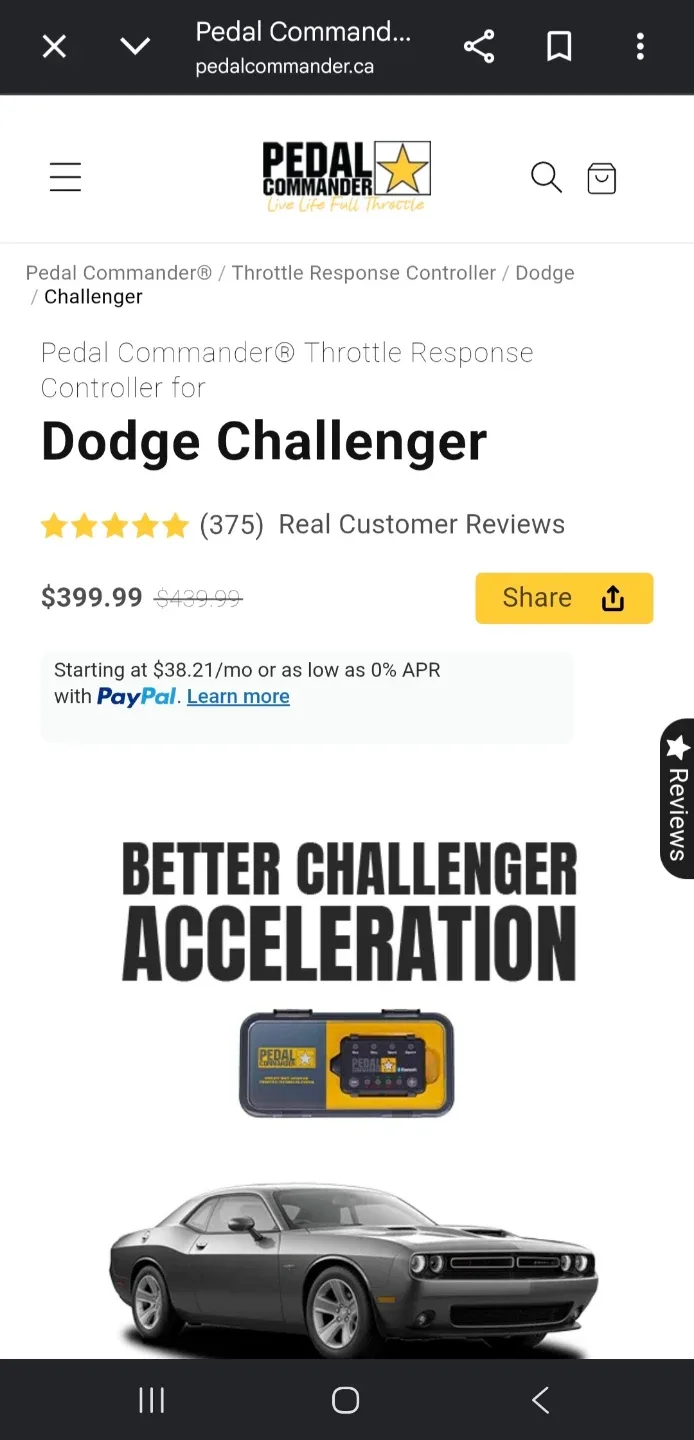Open the site search

(546, 177)
